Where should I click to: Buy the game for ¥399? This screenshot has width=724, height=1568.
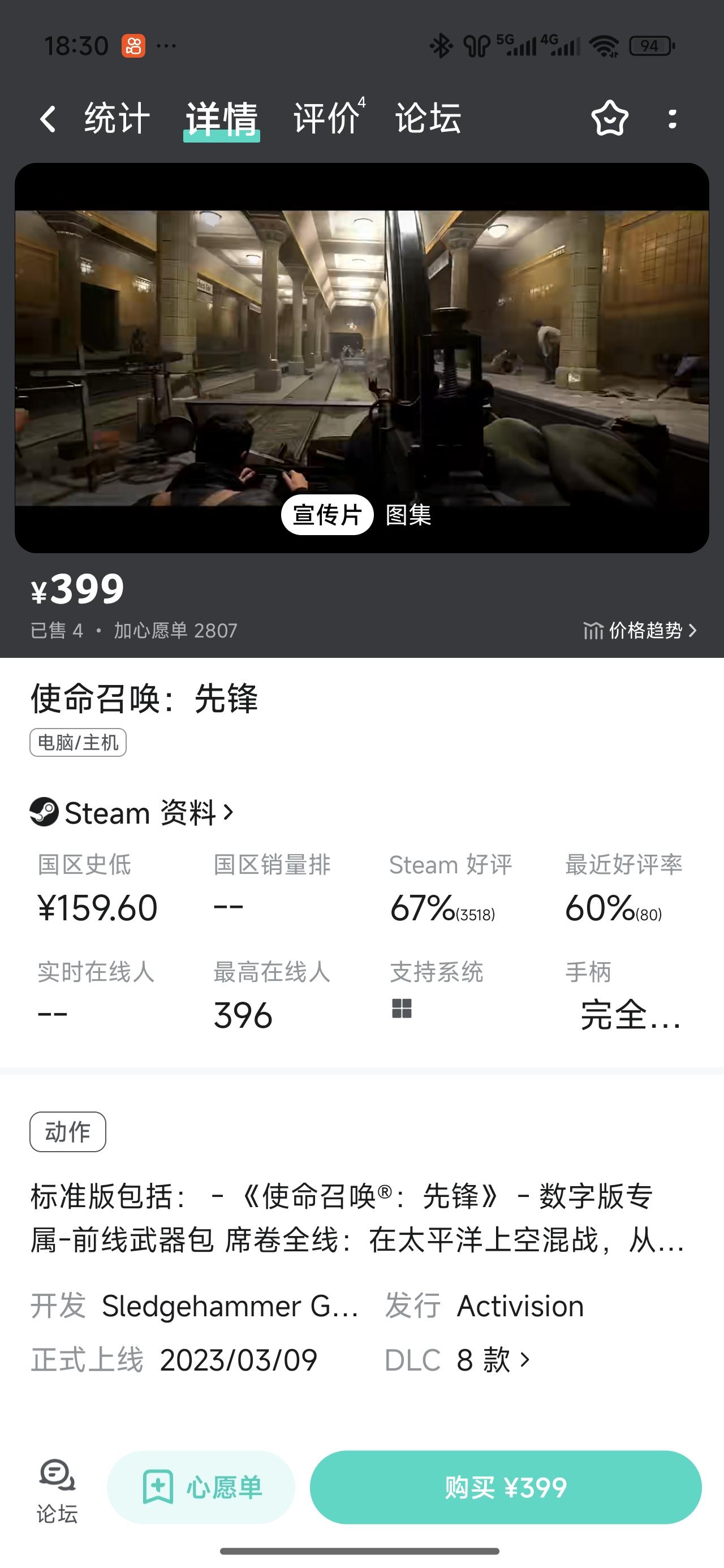(506, 1488)
